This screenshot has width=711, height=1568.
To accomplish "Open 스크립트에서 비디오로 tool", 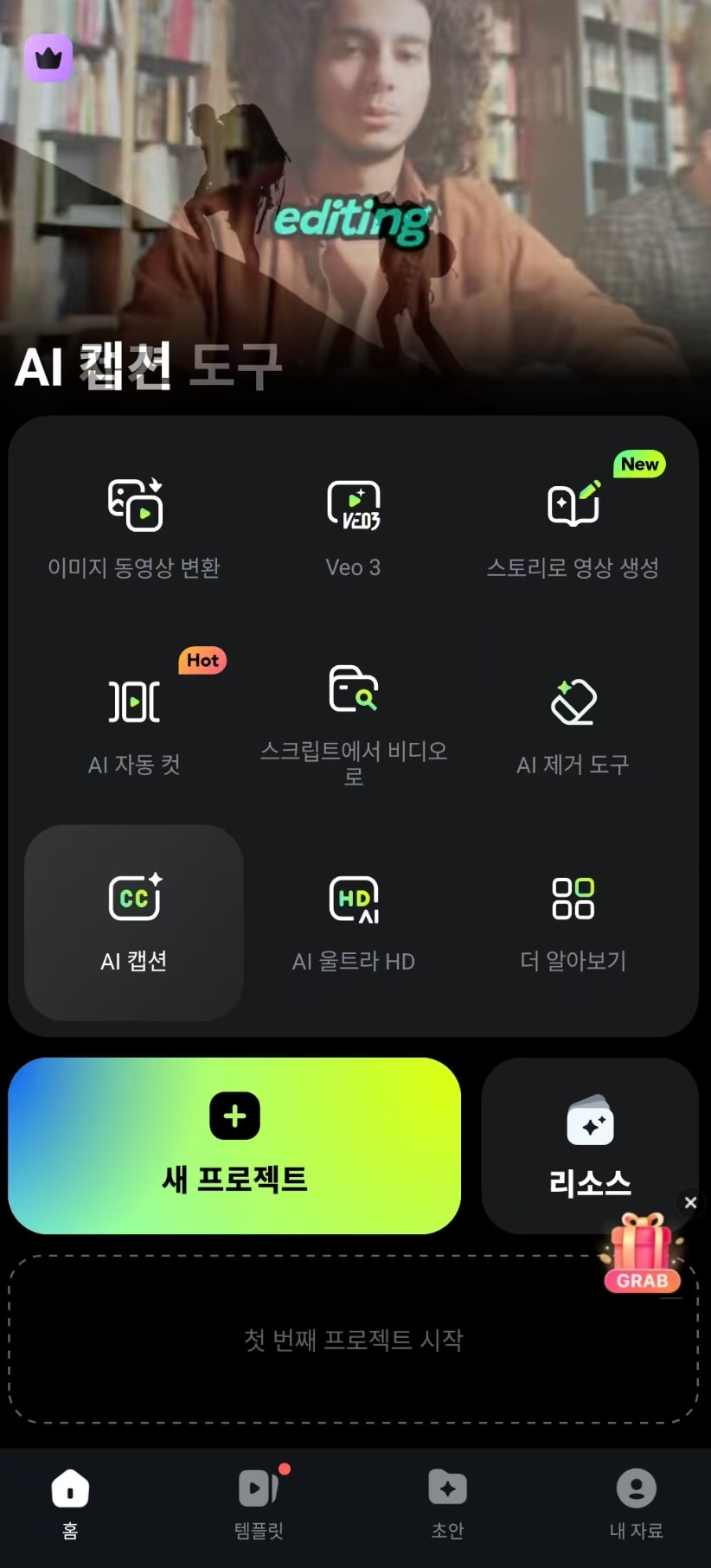I will tap(354, 722).
